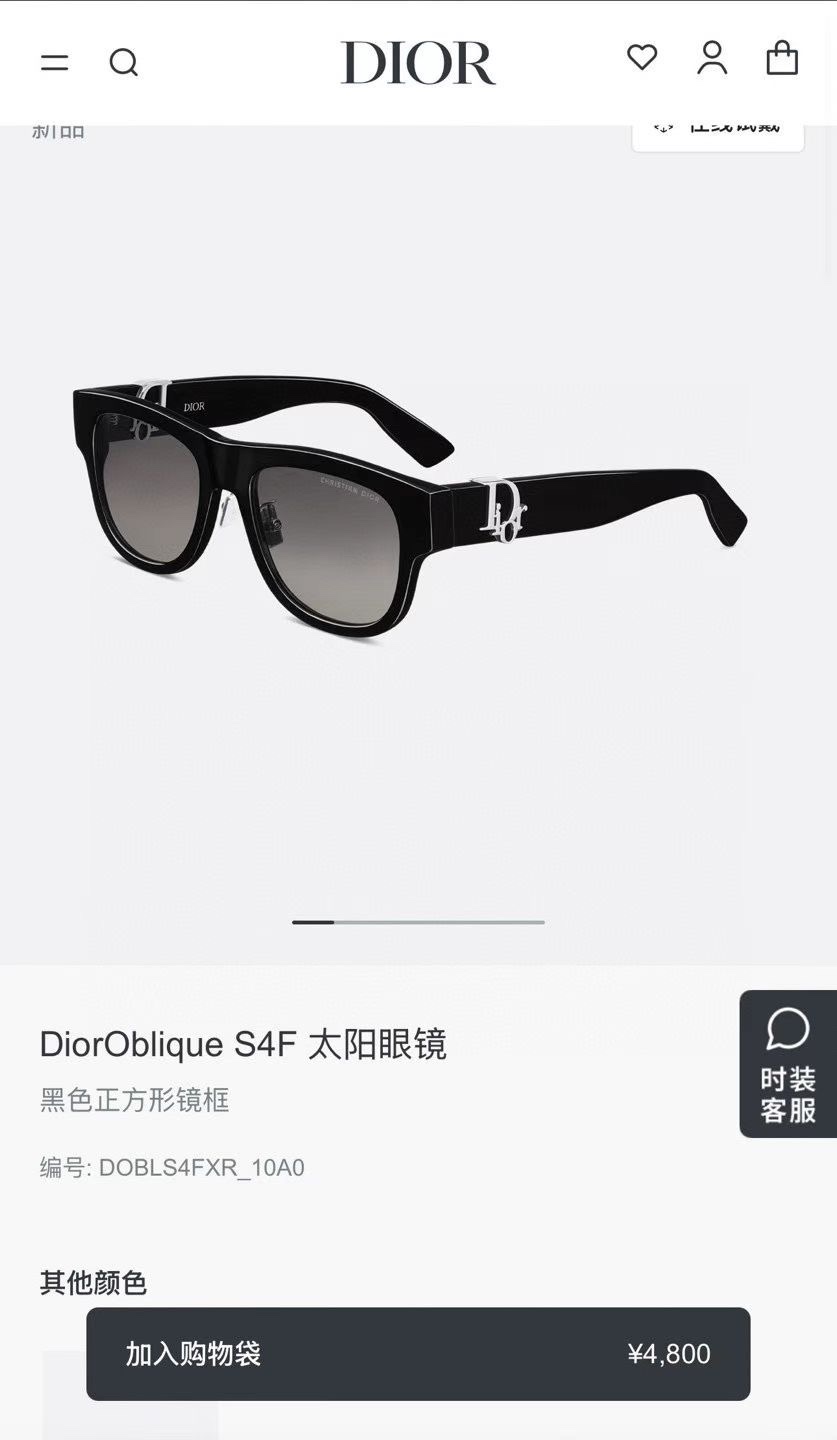Open the 黑色正方形镜框 description link
This screenshot has height=1440, width=837.
133,1100
